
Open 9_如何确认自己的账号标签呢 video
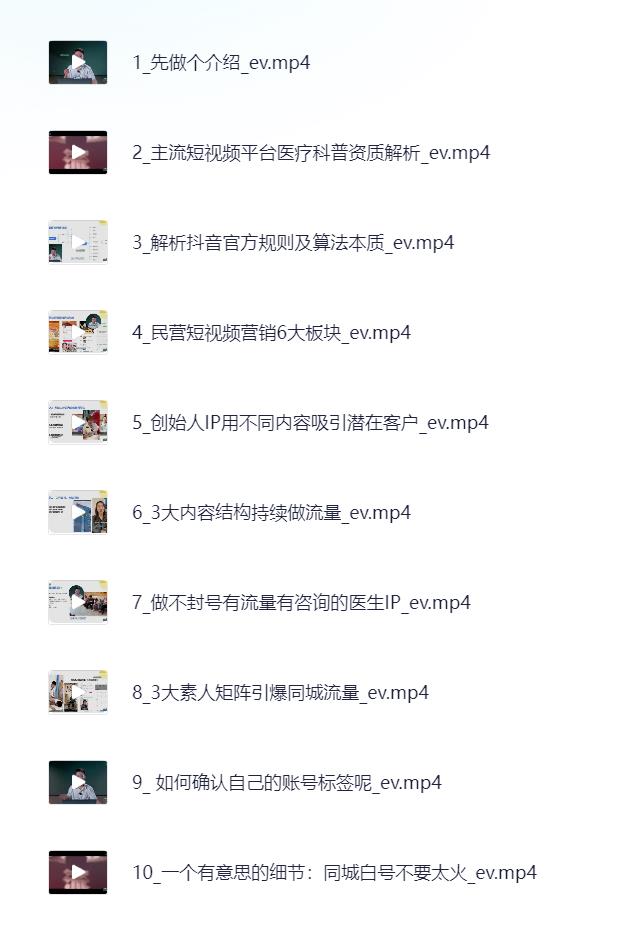(x=286, y=782)
